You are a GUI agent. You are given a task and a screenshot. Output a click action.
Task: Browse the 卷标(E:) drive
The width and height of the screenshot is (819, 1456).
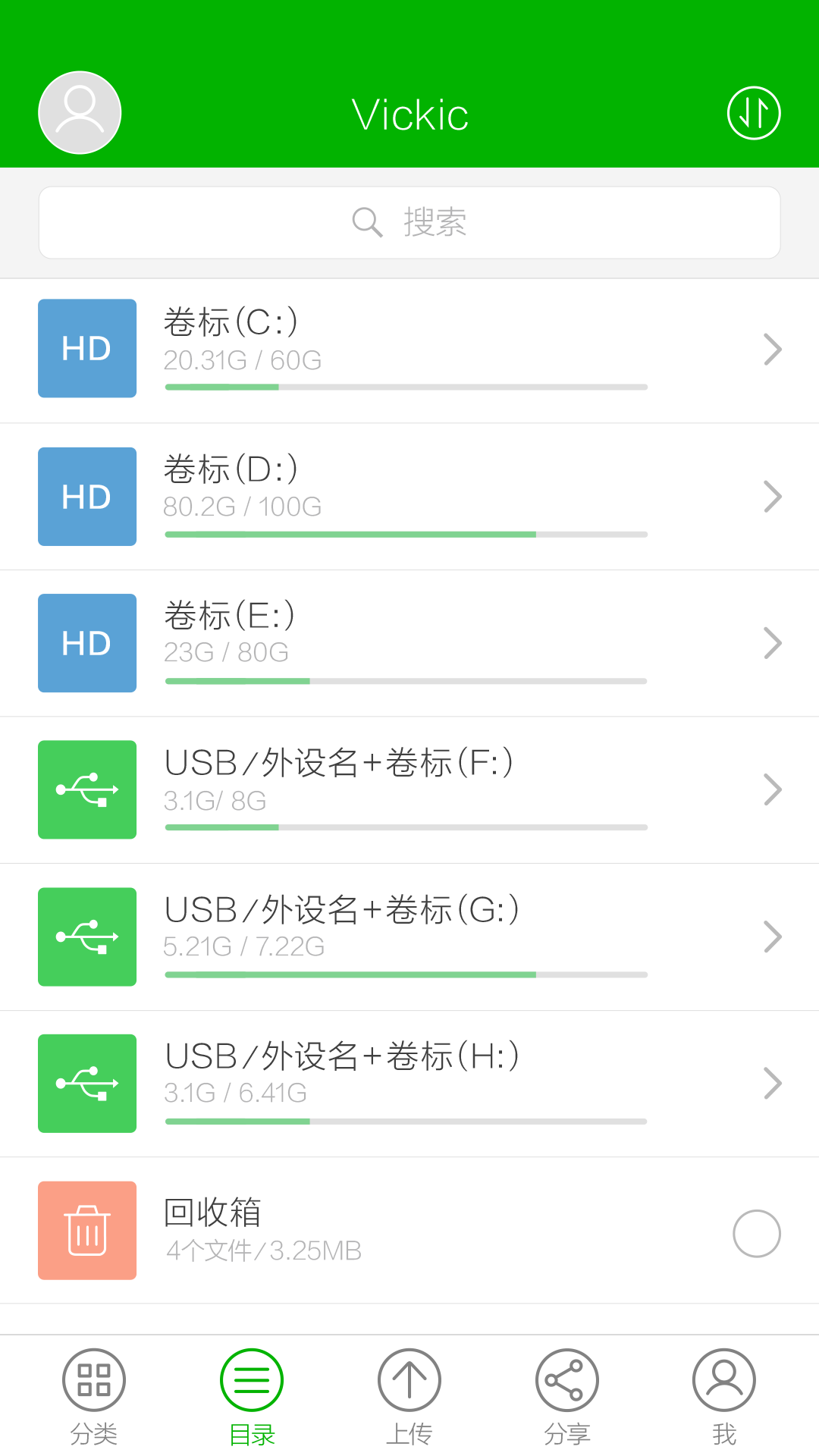click(409, 643)
